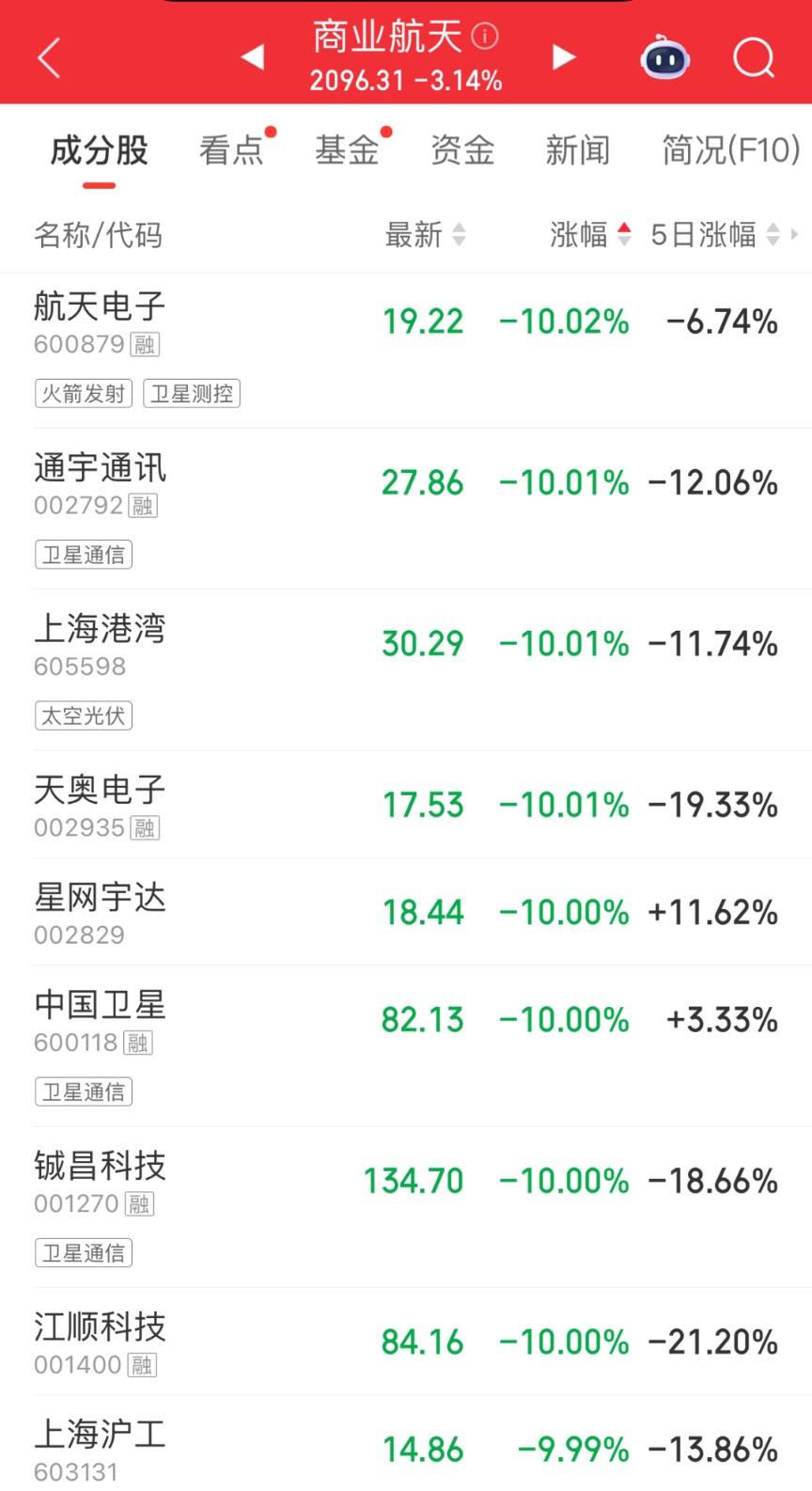The height and width of the screenshot is (1491, 812).
Task: Go back using the top-left arrow
Action: (x=49, y=57)
